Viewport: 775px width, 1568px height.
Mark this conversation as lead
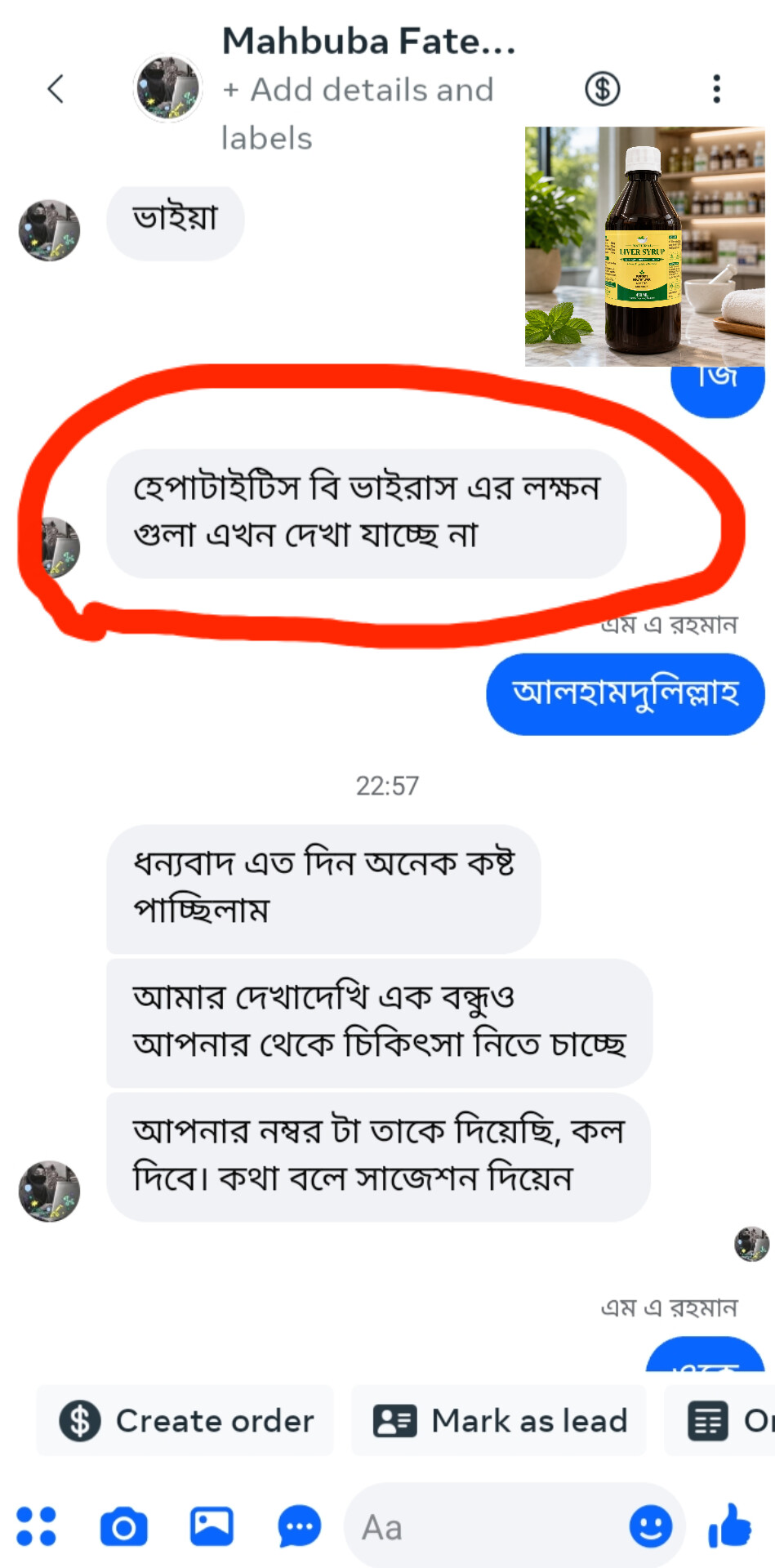coord(499,1421)
